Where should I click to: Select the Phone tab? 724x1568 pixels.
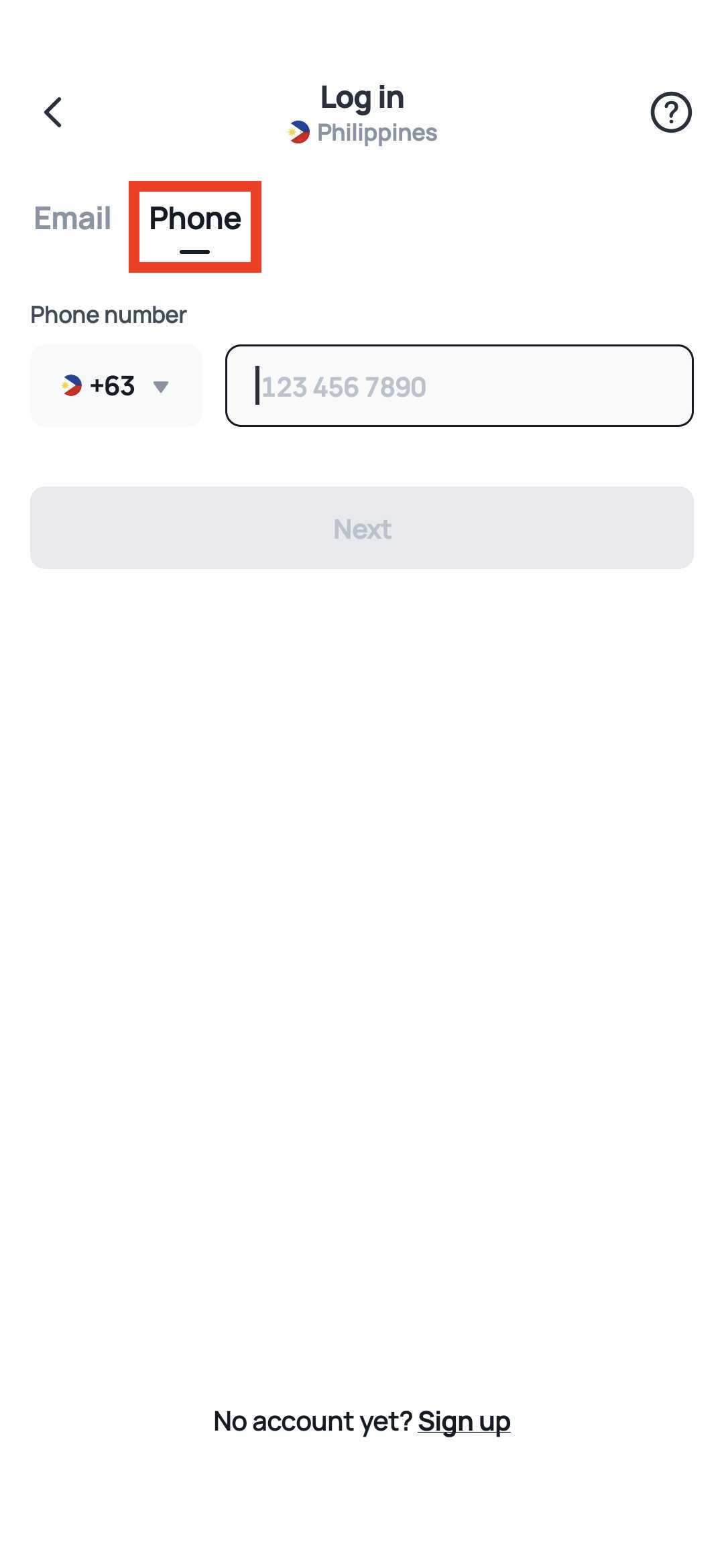[x=195, y=220]
